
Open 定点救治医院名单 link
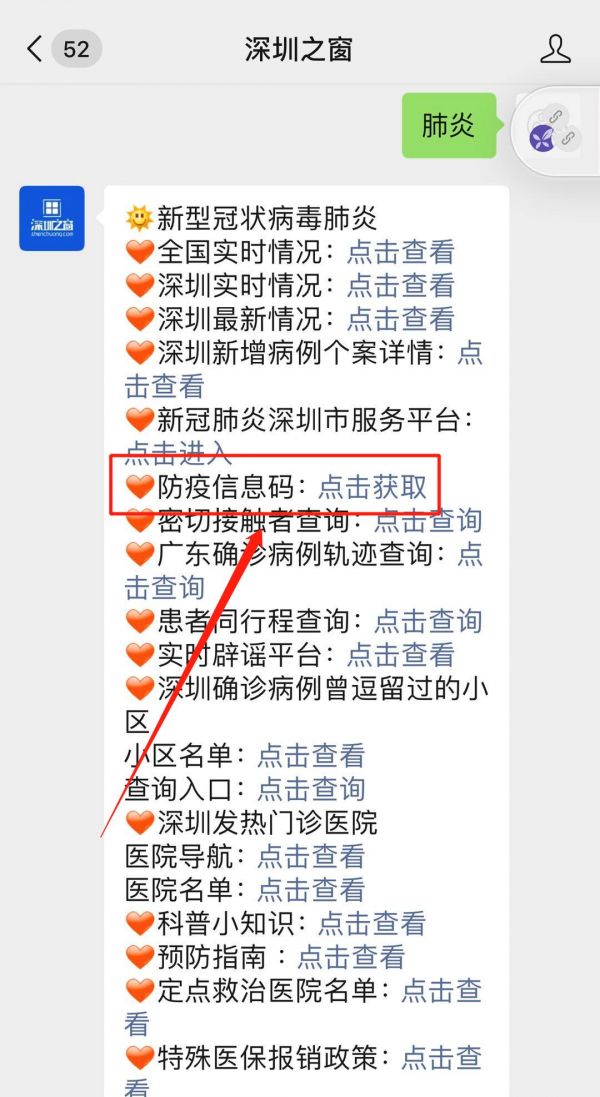(x=441, y=990)
